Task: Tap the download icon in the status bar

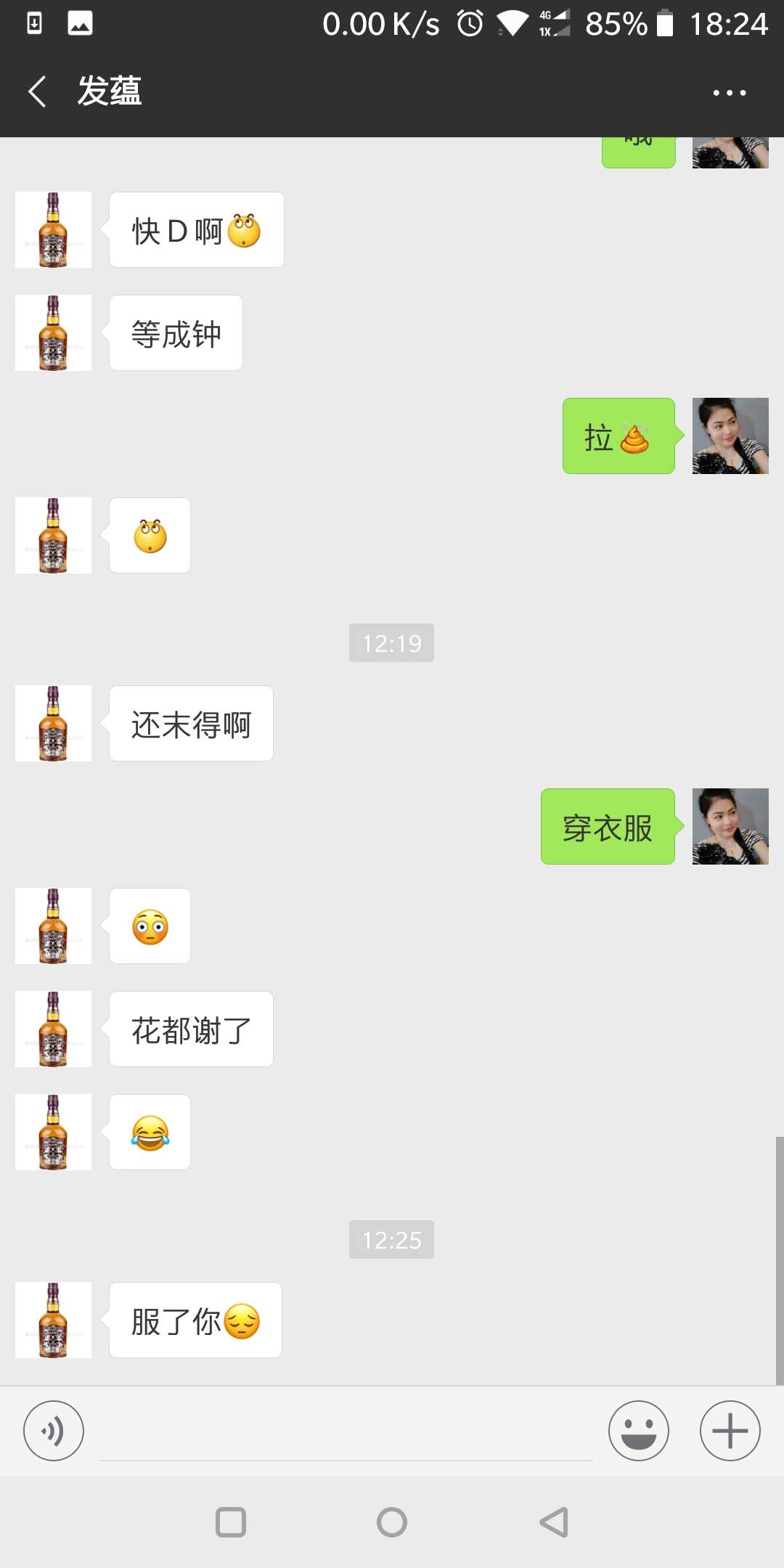Action: point(33,22)
